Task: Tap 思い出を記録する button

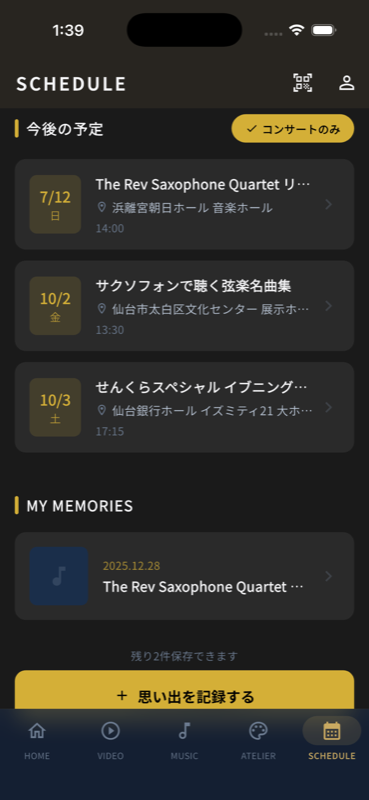Action: [184, 690]
